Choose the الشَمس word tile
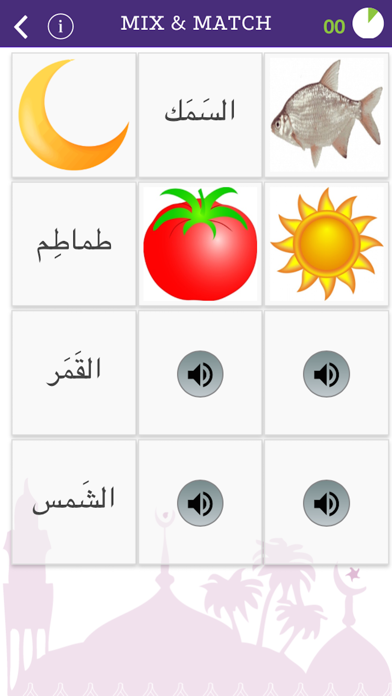 [74, 502]
